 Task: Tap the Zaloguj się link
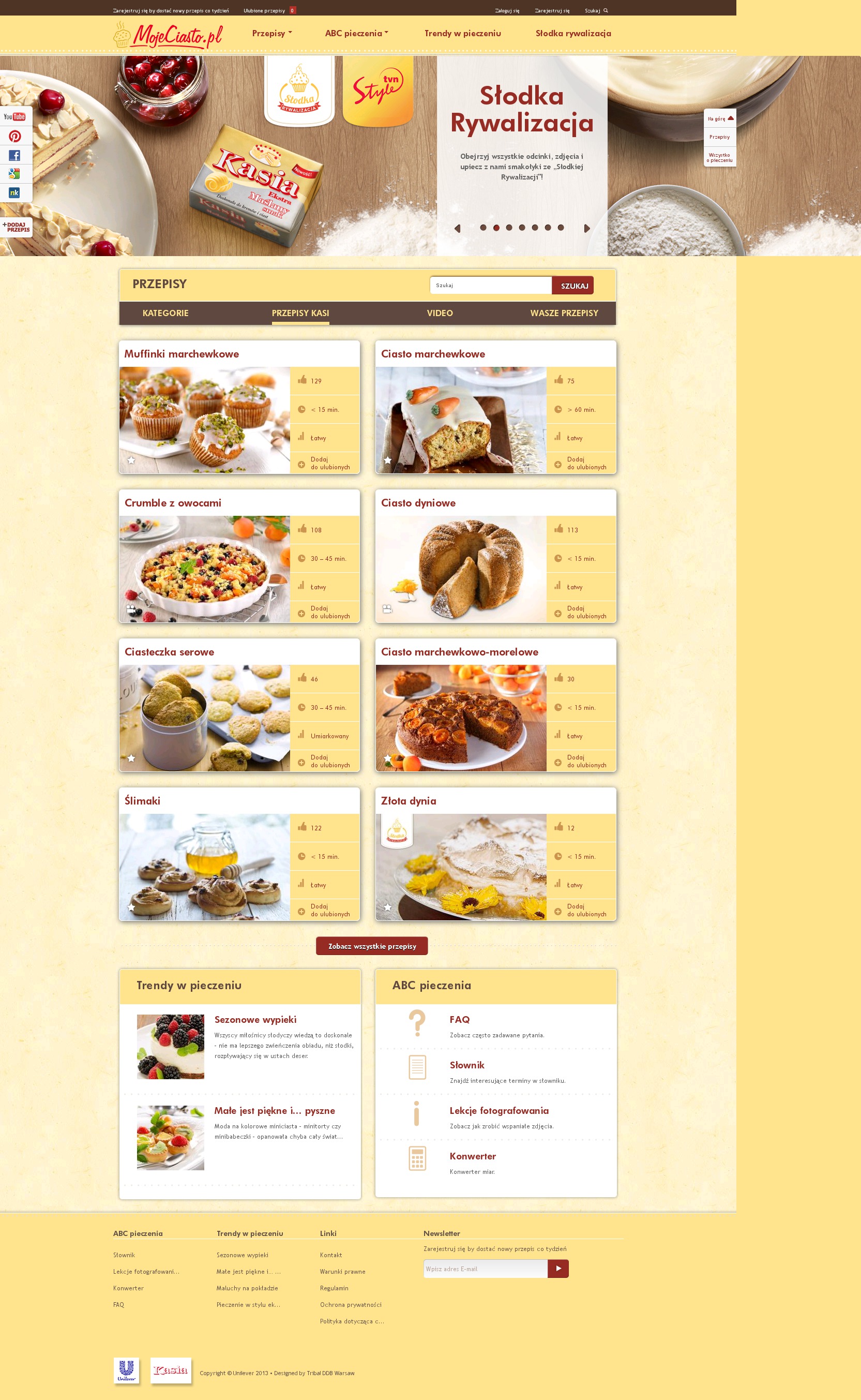point(507,11)
